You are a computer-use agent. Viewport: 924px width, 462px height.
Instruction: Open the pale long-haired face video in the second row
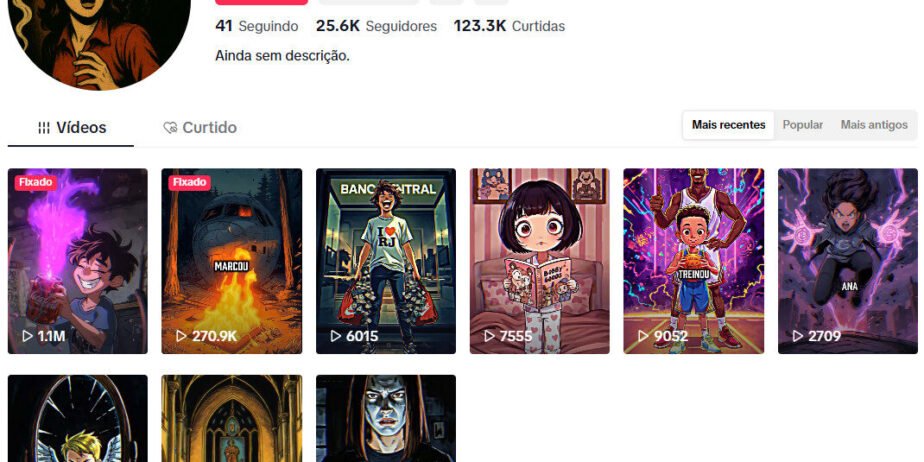(386, 420)
